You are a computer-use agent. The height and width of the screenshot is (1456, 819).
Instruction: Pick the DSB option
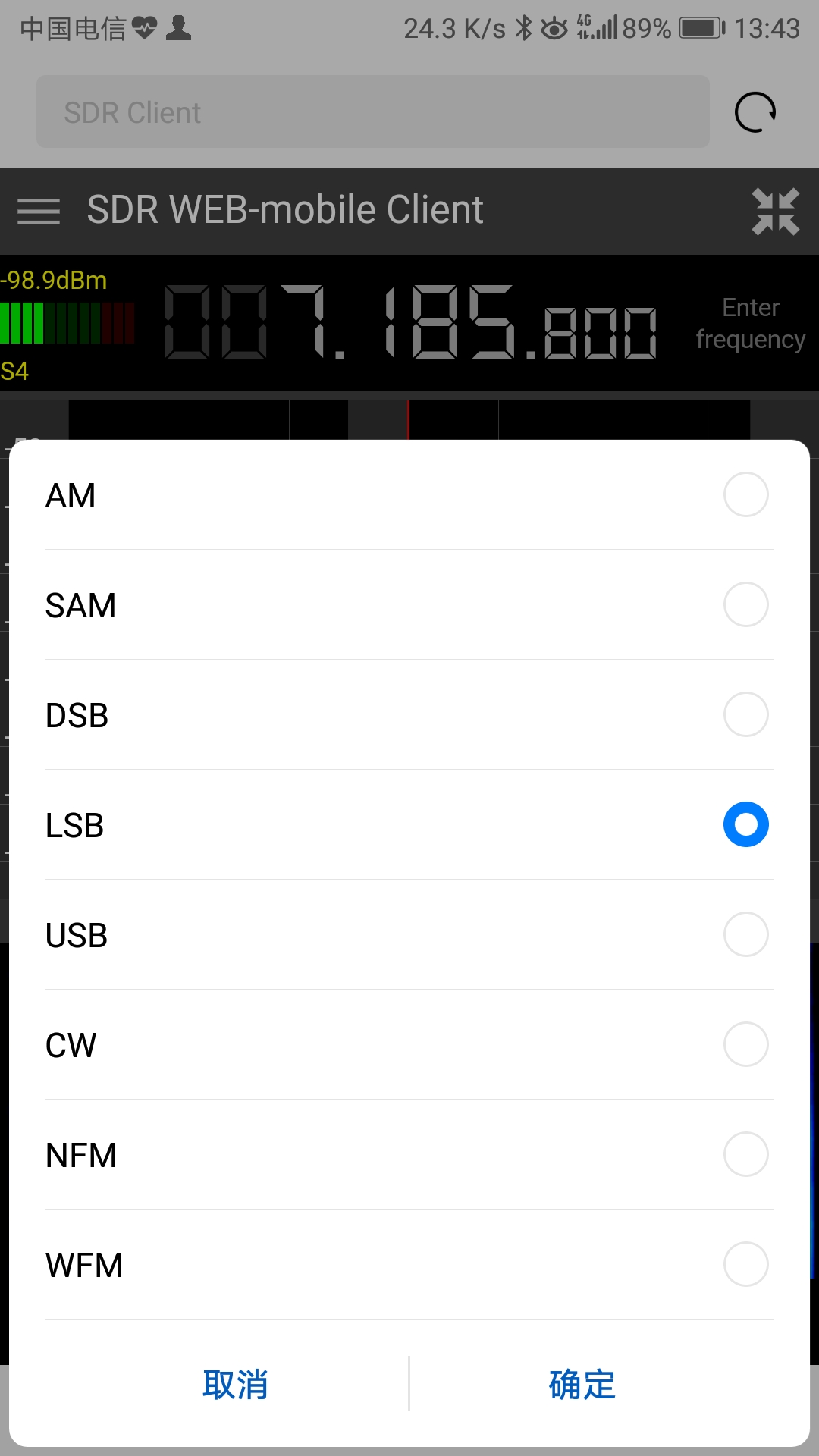pos(409,715)
